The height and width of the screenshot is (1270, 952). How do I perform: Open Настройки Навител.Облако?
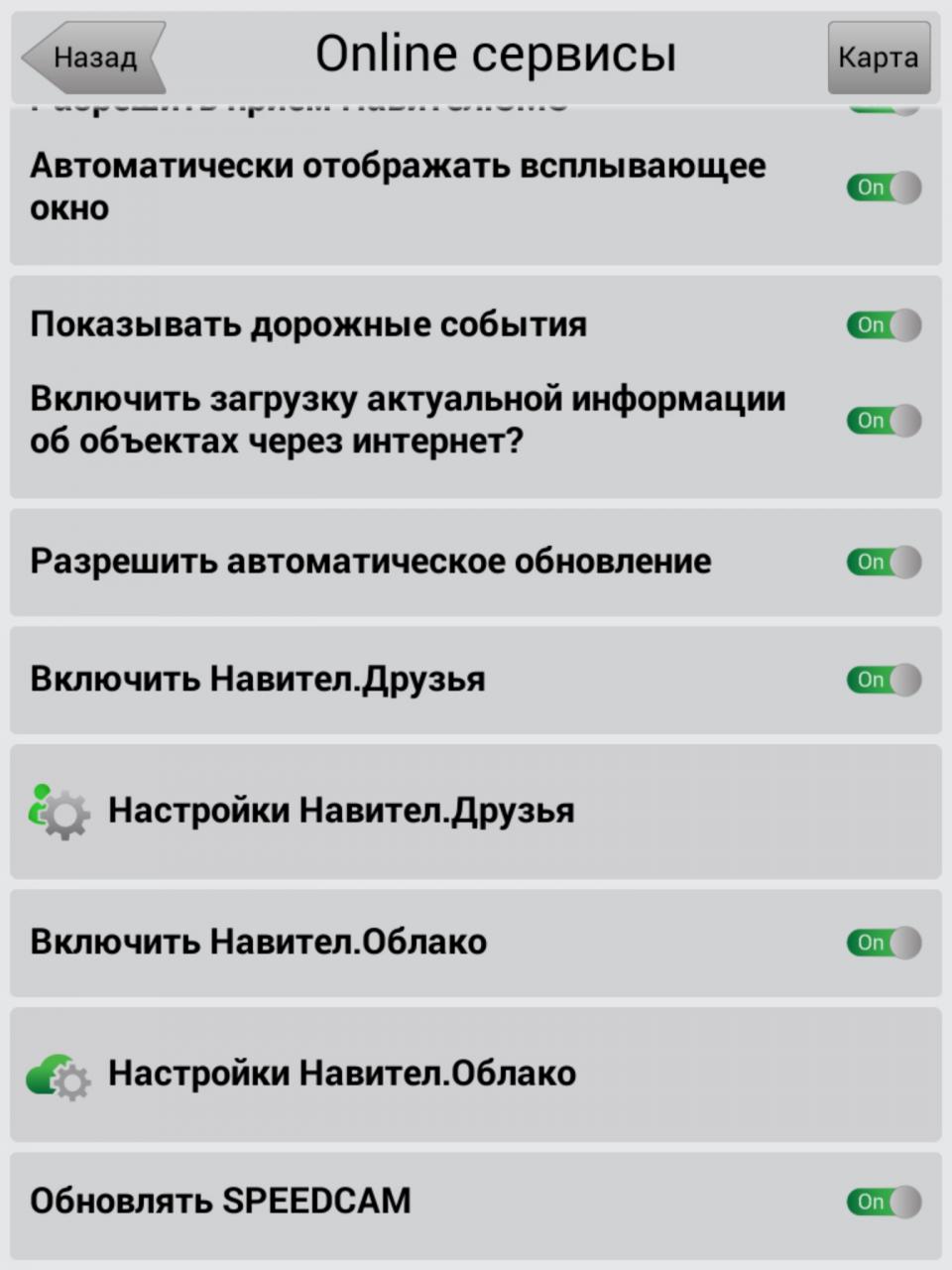[341, 1074]
